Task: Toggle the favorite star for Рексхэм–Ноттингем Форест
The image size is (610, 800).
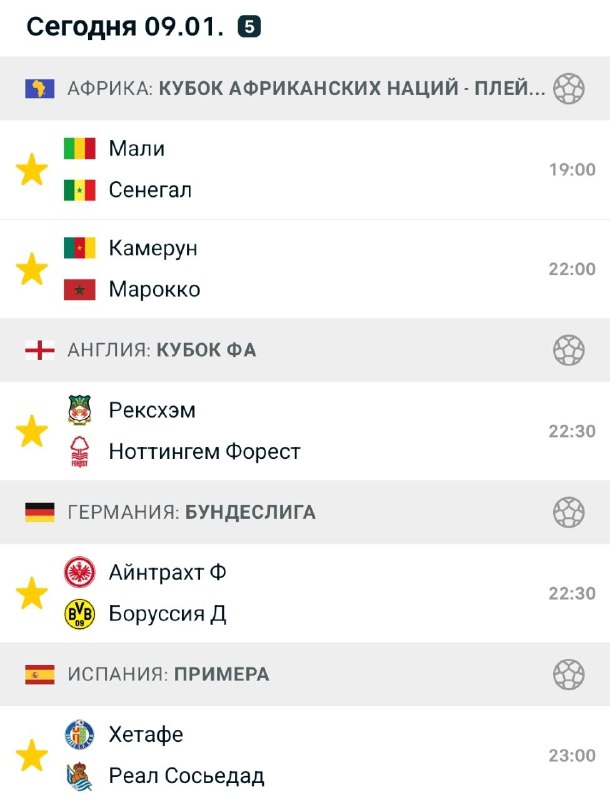Action: 32,431
